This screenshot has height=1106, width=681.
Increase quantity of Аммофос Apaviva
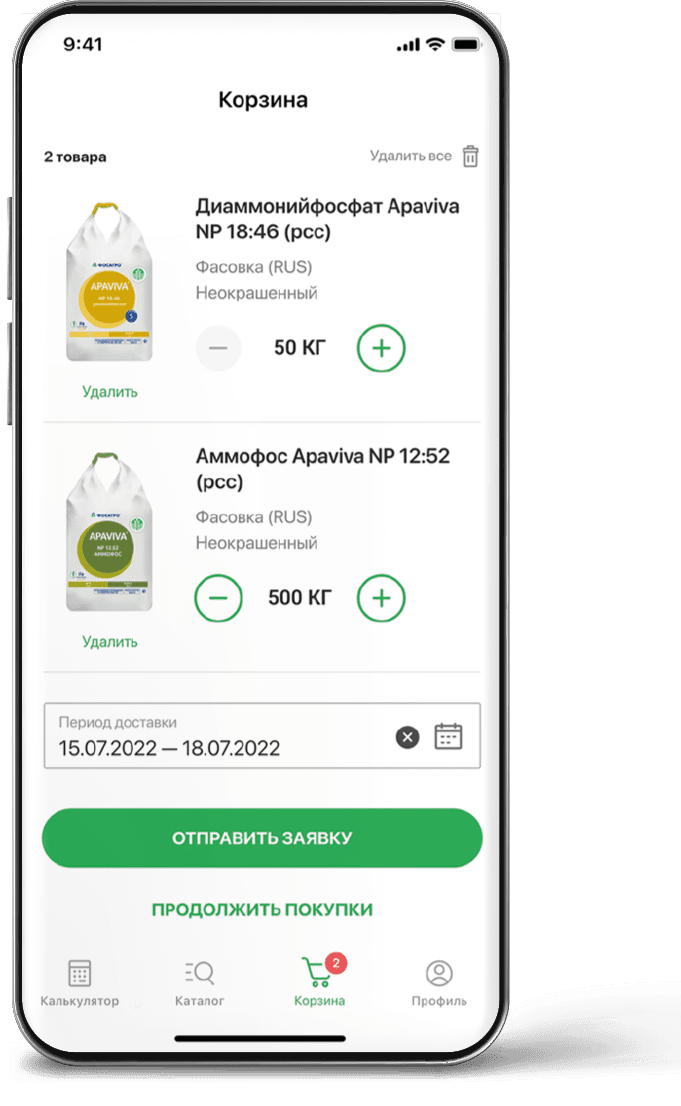coord(381,598)
